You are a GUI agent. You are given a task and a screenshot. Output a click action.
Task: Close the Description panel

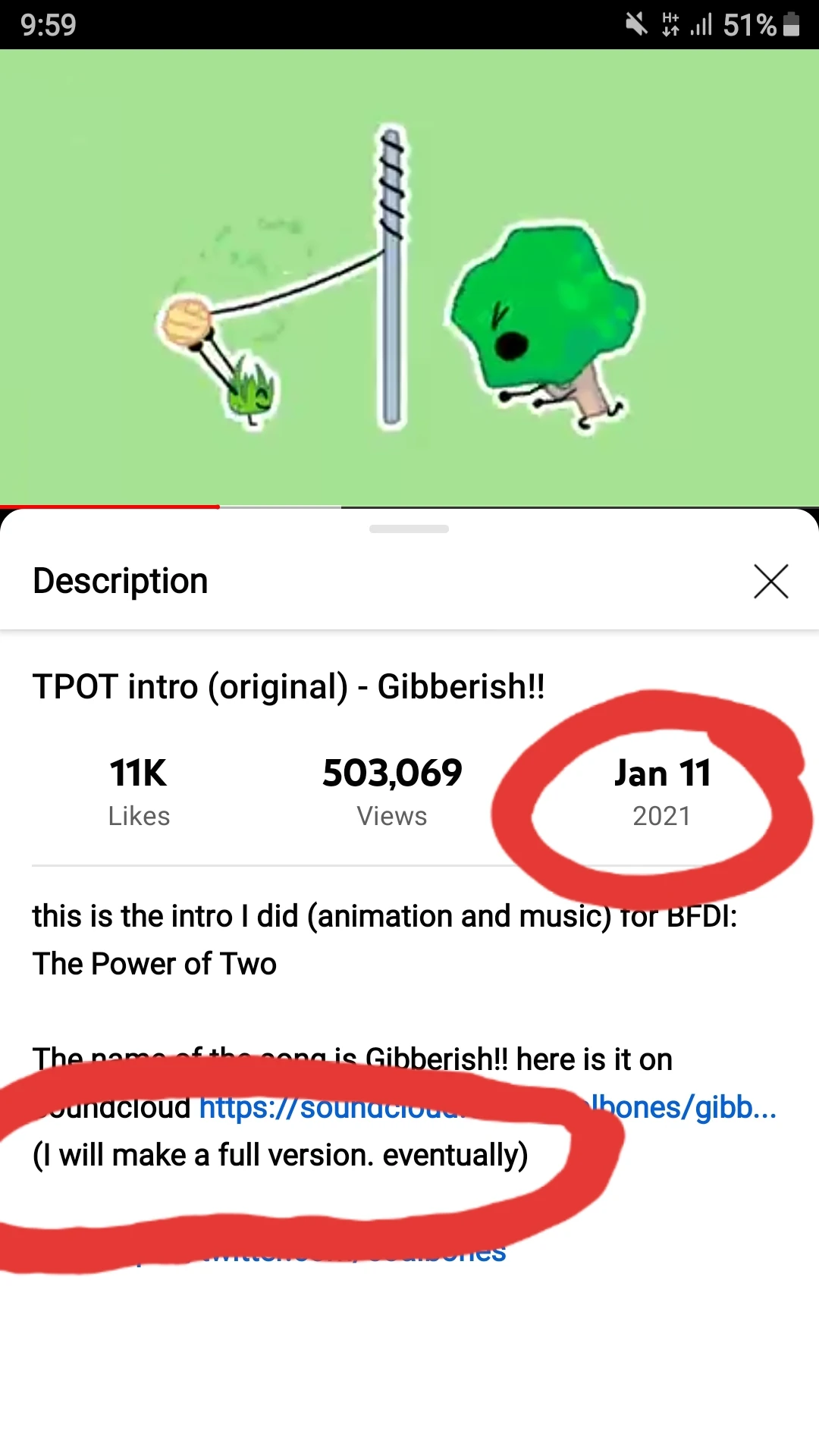pyautogui.click(x=770, y=582)
